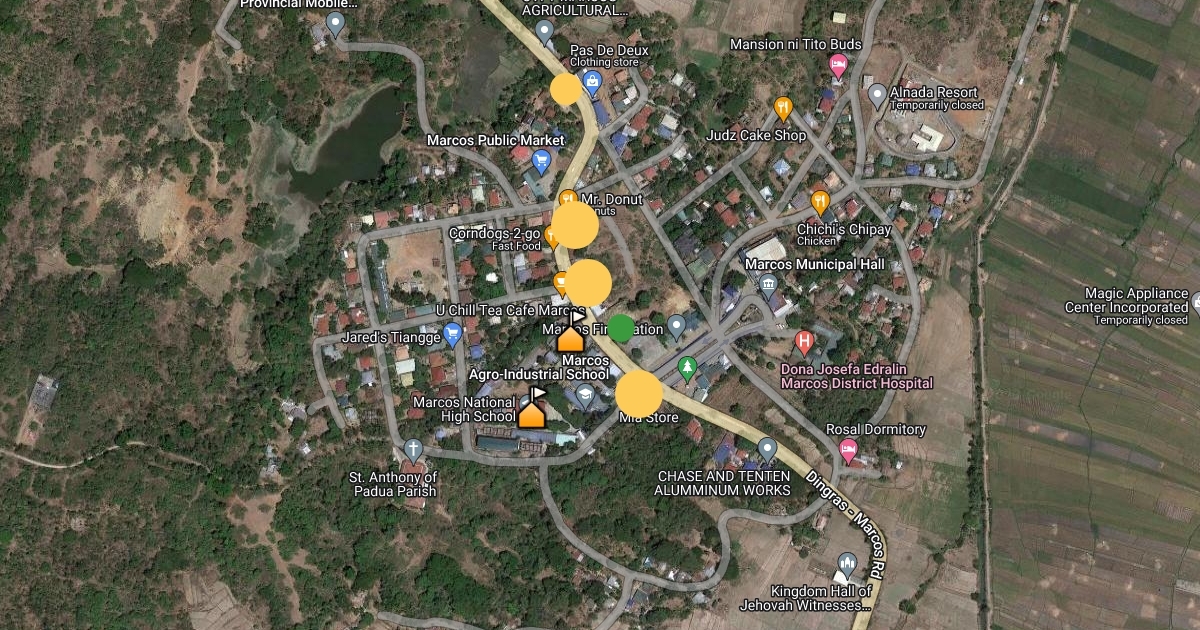Image resolution: width=1200 pixels, height=630 pixels.
Task: Open the Dona Josefa Edralin Marcos Hospital pin
Action: (803, 343)
